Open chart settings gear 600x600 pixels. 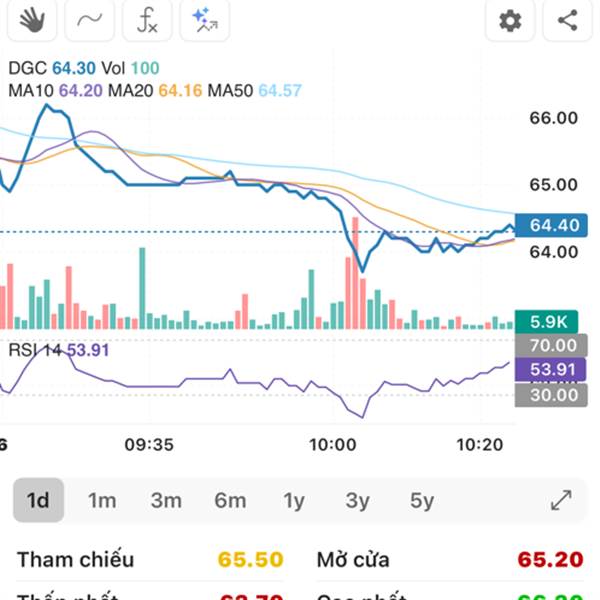click(x=510, y=20)
